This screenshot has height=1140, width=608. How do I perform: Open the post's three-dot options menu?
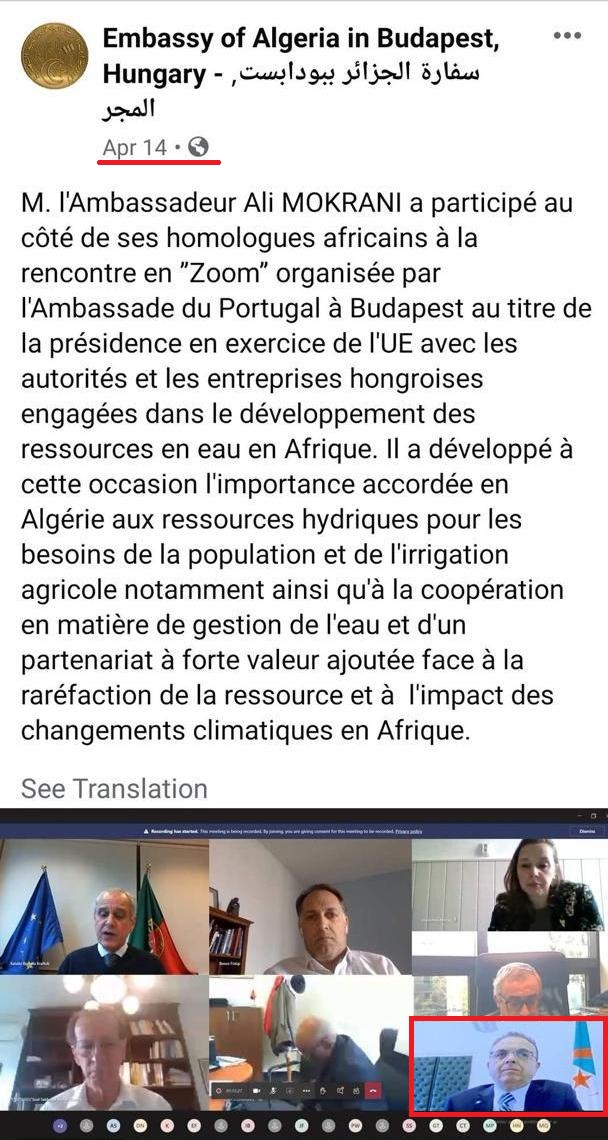[567, 36]
